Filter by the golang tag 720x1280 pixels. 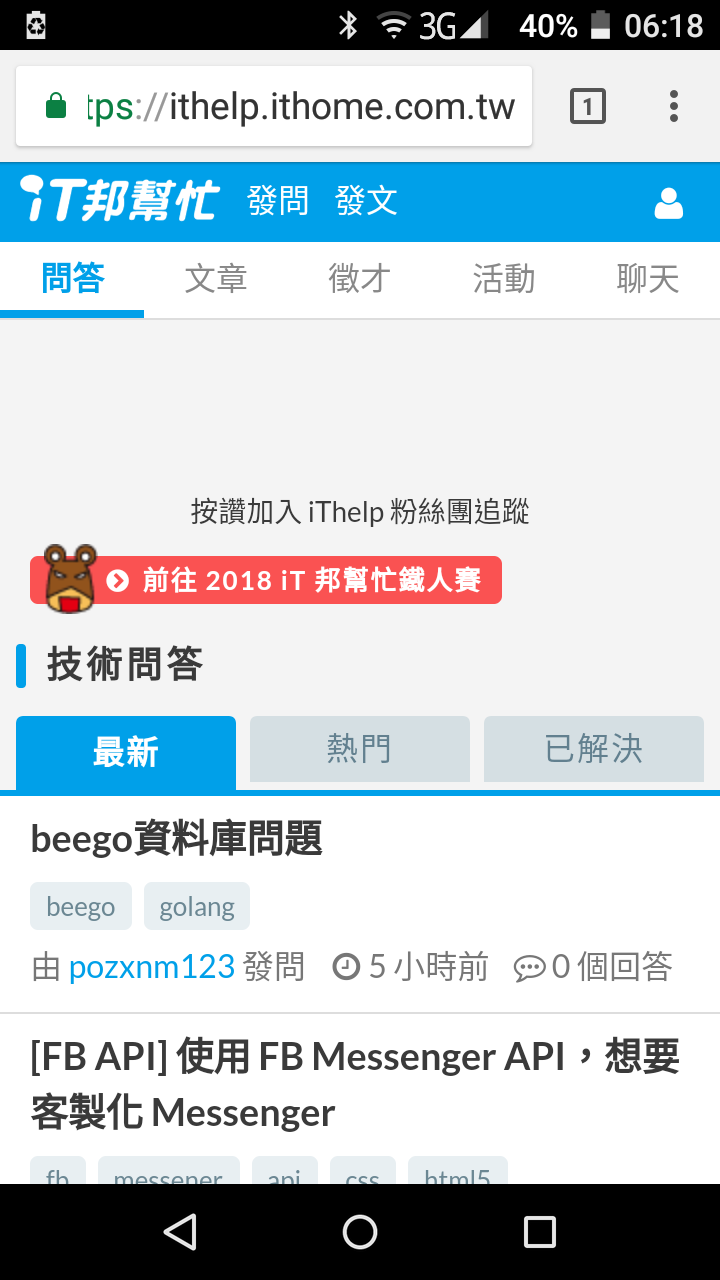[197, 907]
